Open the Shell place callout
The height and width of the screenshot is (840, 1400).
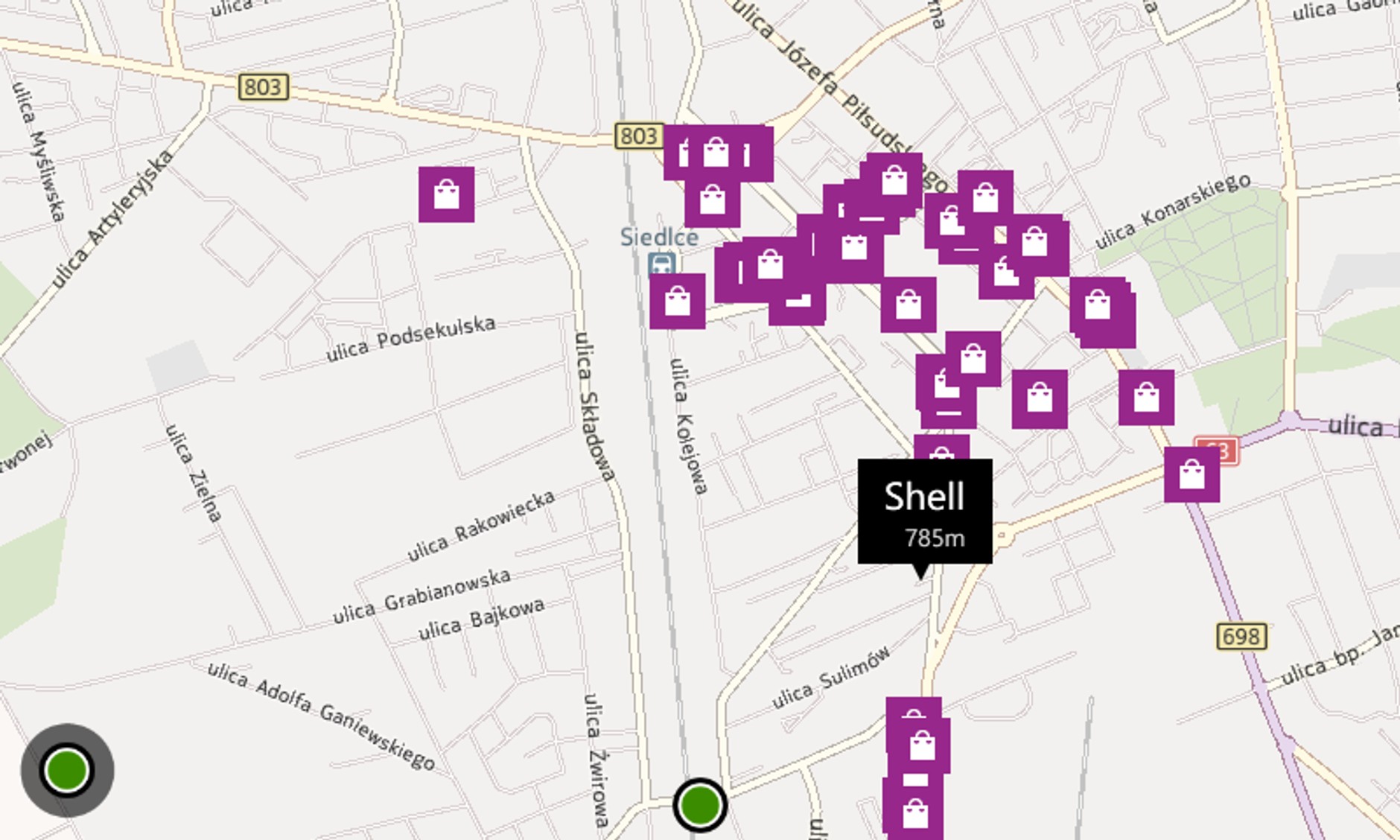coord(924,511)
